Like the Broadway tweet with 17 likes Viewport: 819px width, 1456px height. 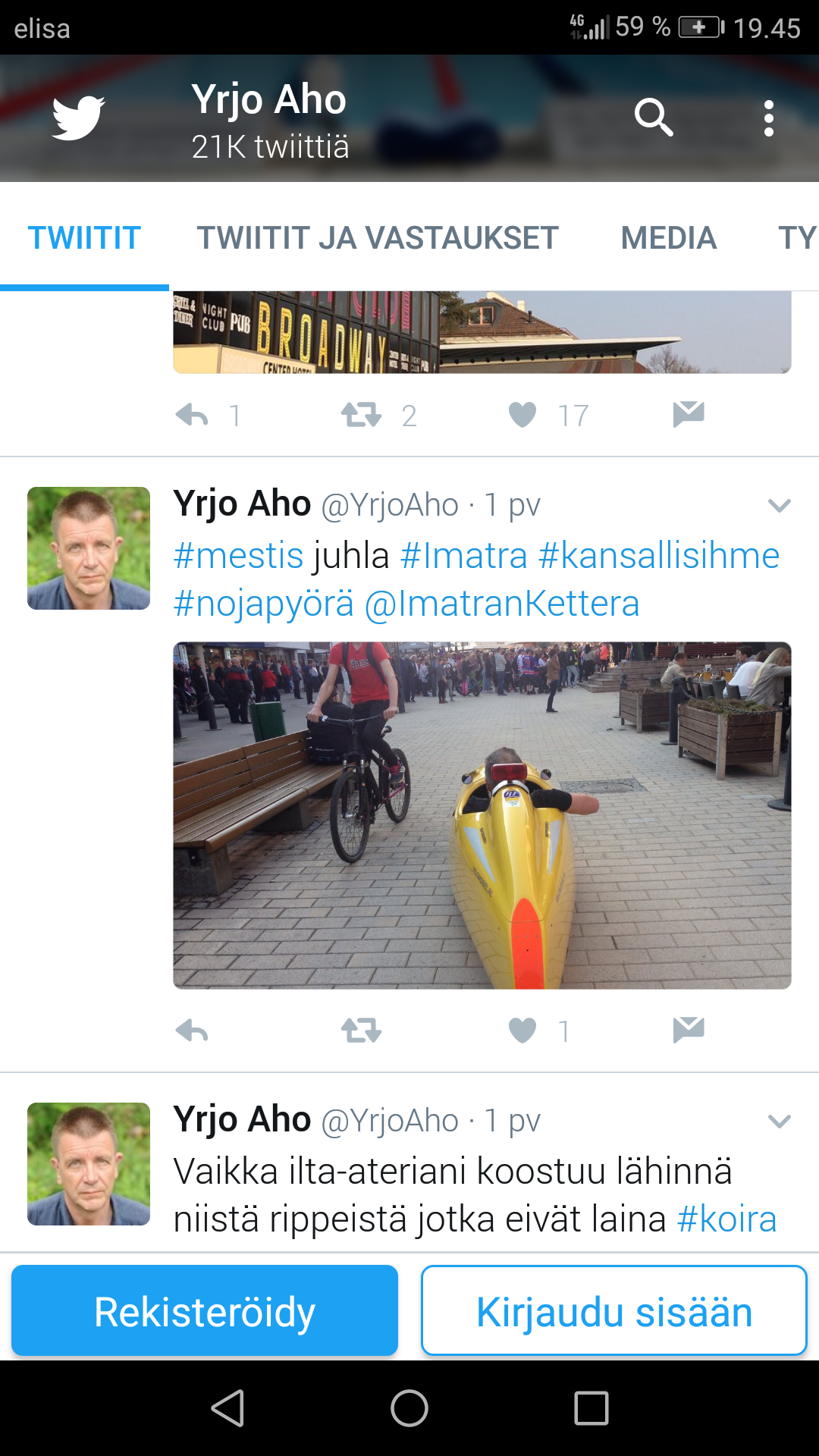coord(522,415)
